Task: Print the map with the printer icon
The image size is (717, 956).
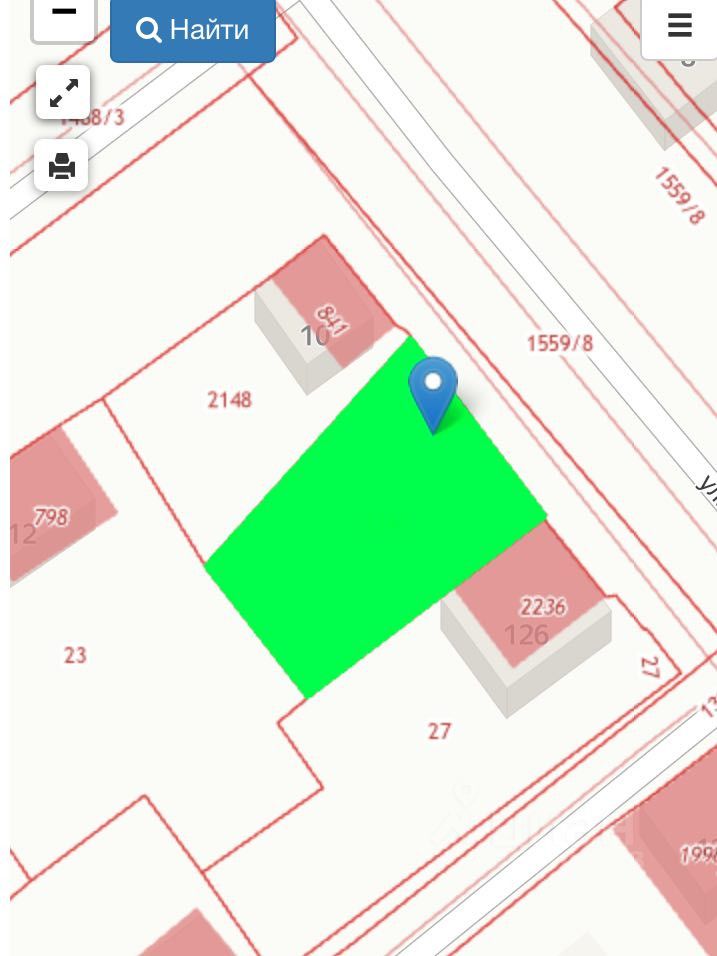Action: tap(62, 165)
